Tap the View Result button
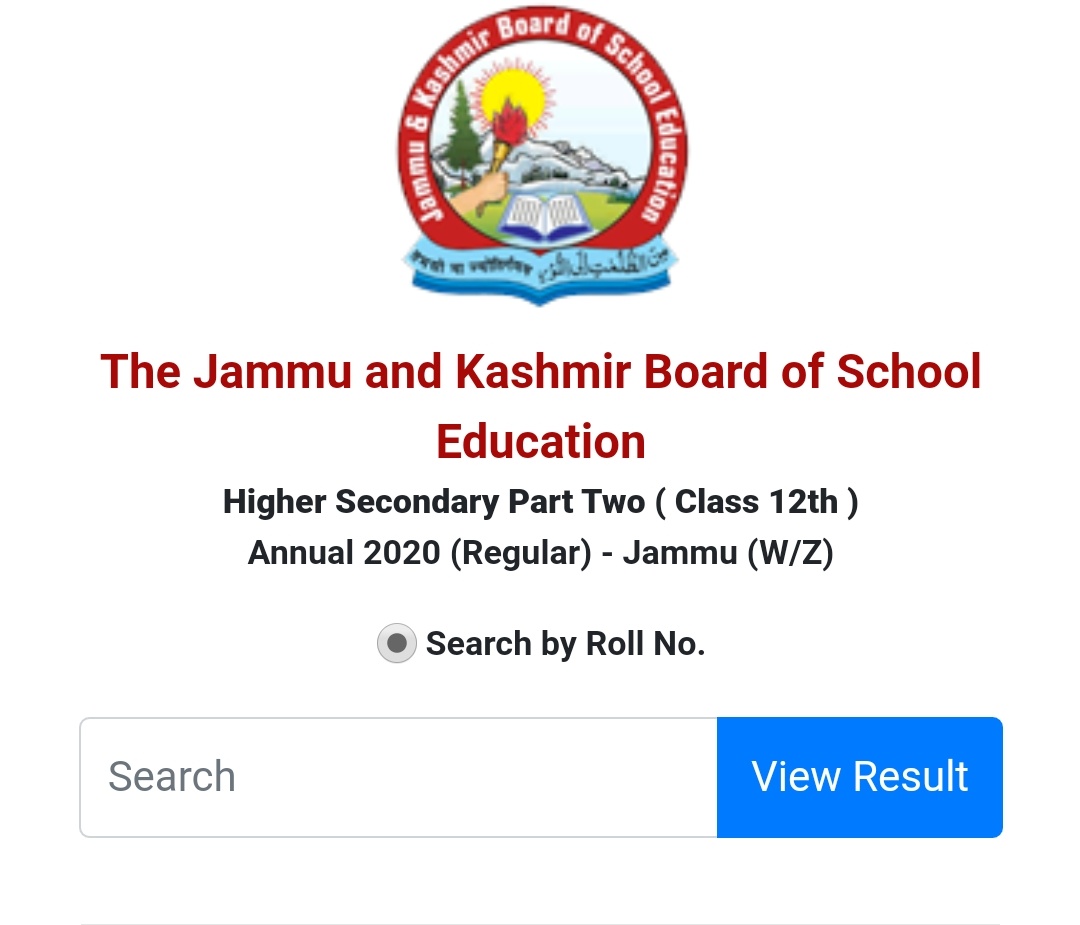 coord(859,777)
